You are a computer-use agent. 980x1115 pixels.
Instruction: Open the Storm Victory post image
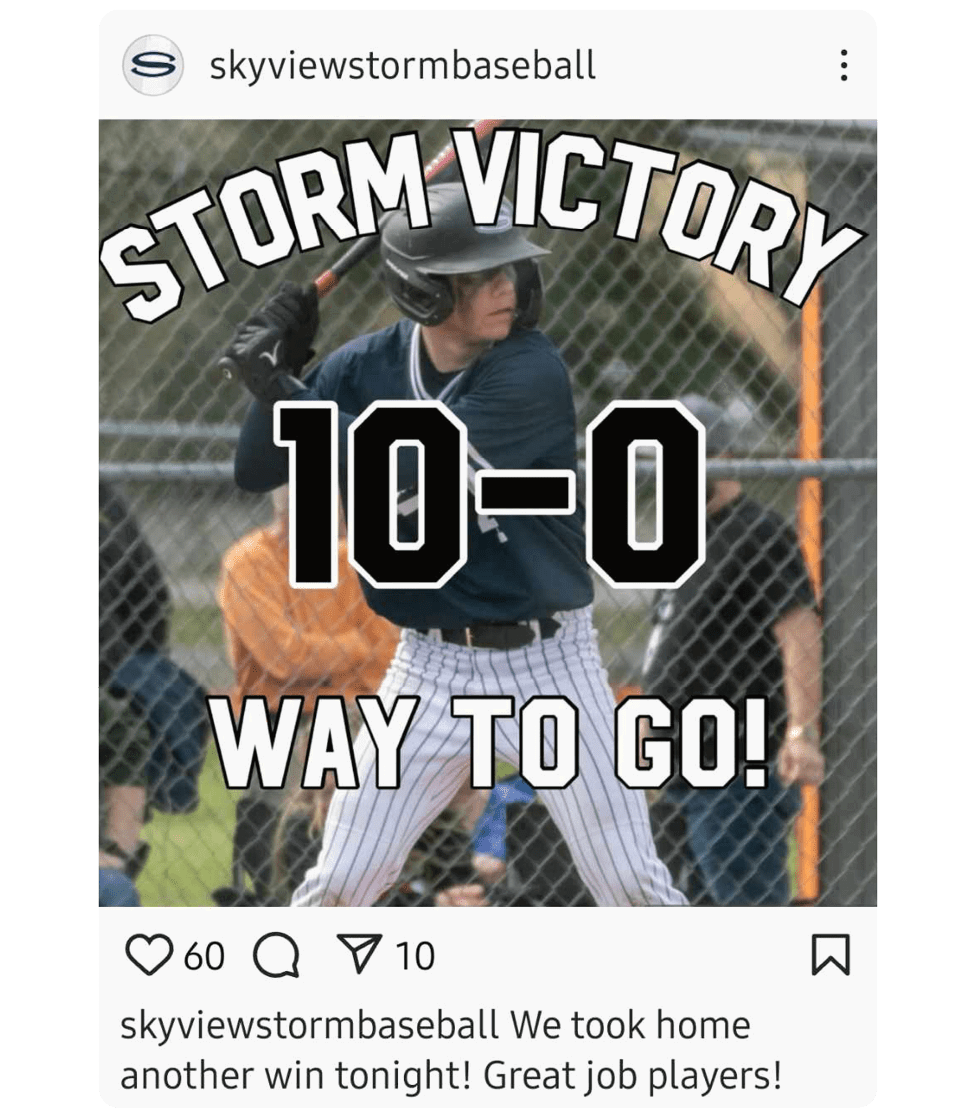click(488, 512)
